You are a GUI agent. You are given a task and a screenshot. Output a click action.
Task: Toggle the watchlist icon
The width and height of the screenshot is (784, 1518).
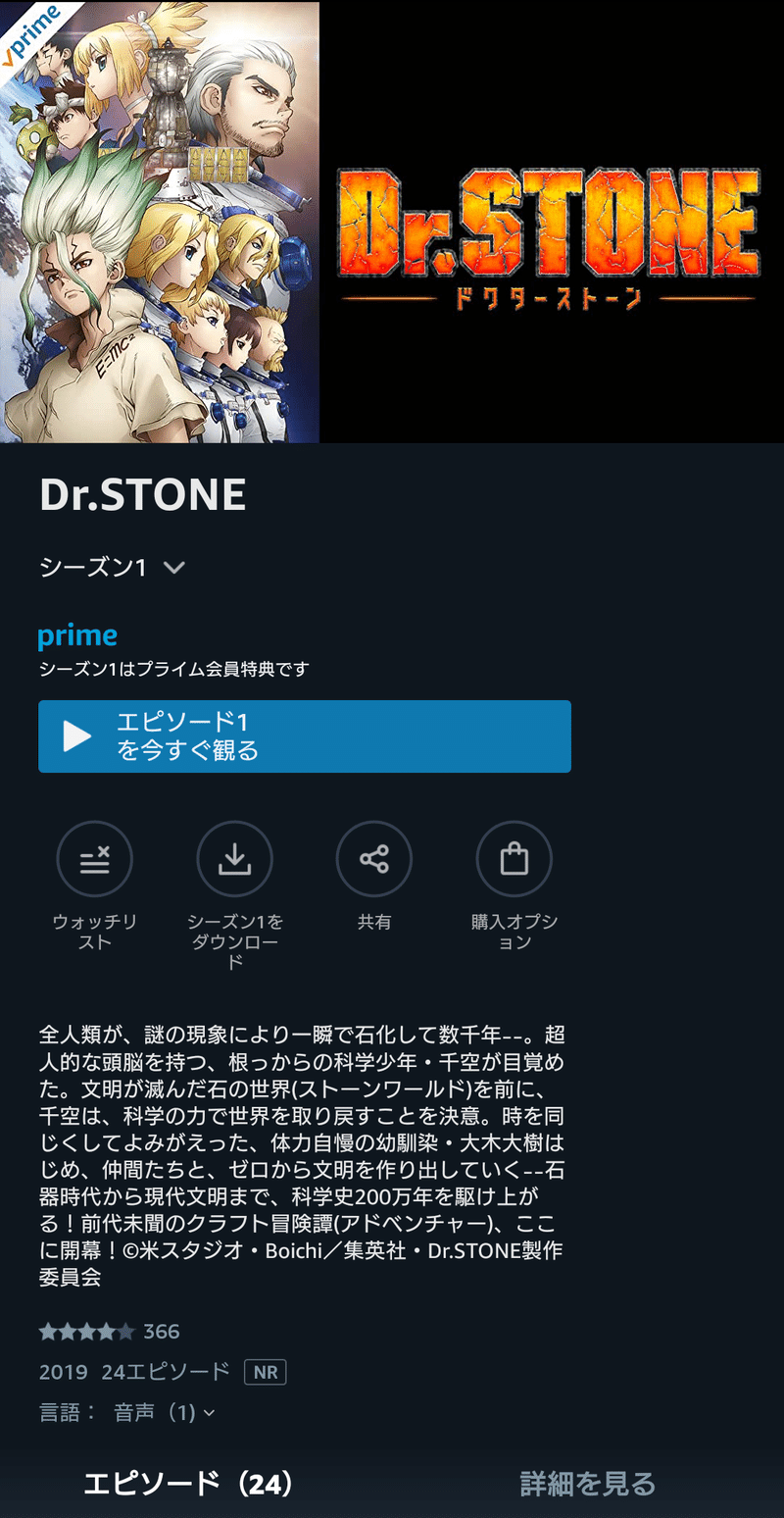94,859
